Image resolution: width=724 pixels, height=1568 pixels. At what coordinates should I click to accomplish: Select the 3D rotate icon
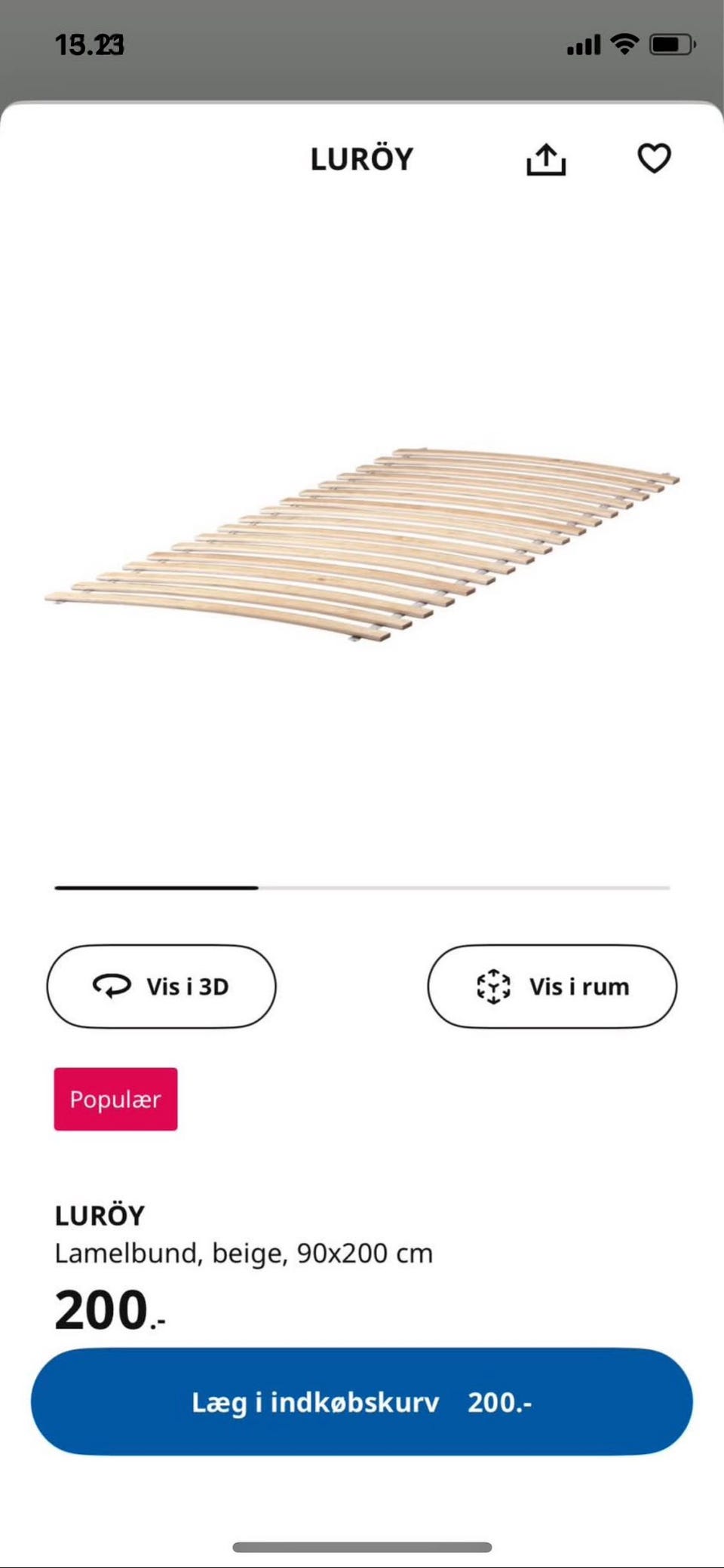tap(110, 986)
